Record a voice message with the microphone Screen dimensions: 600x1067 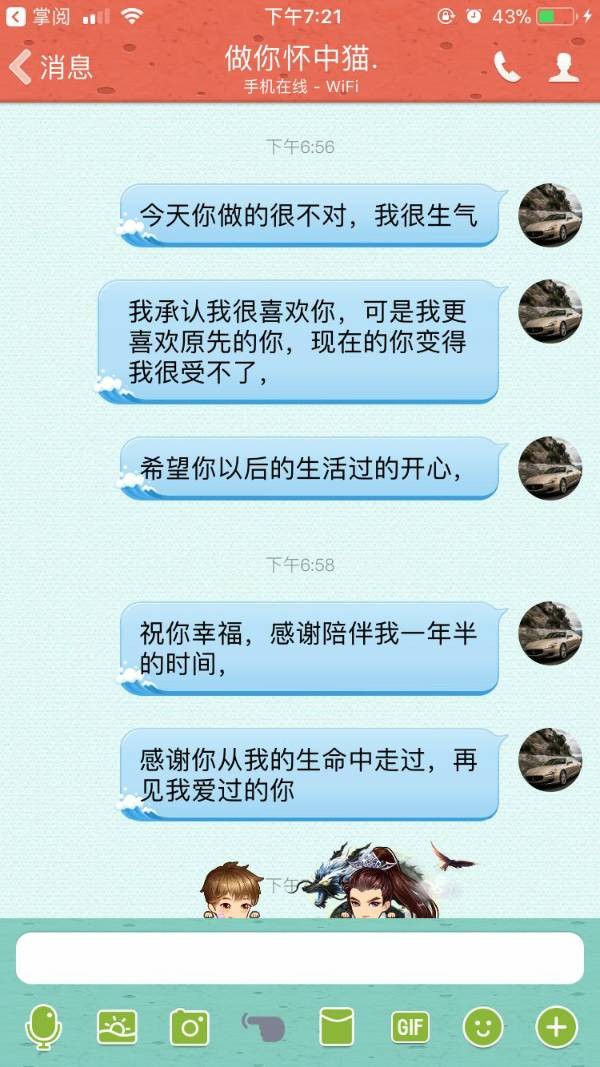click(x=43, y=1027)
